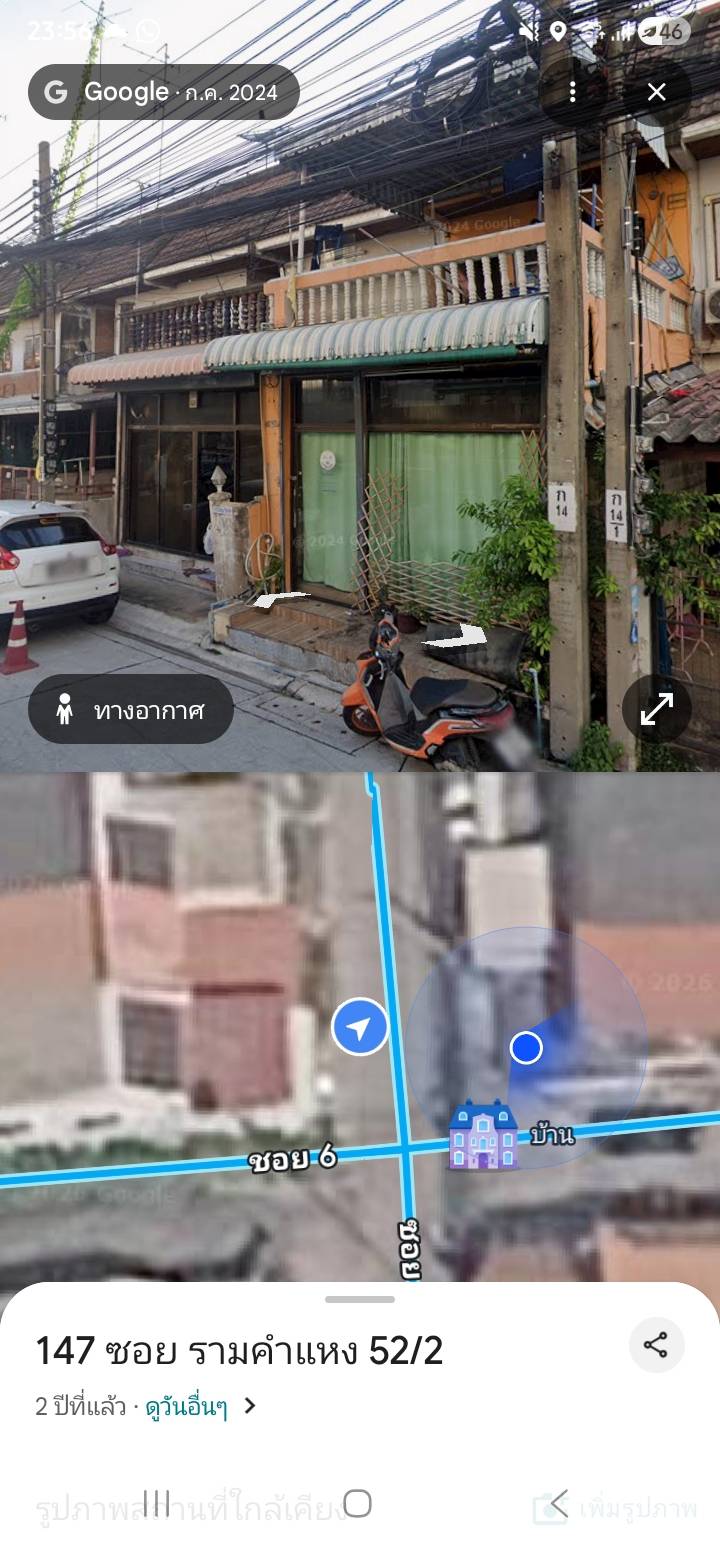Close the Street View panel

pyautogui.click(x=656, y=93)
